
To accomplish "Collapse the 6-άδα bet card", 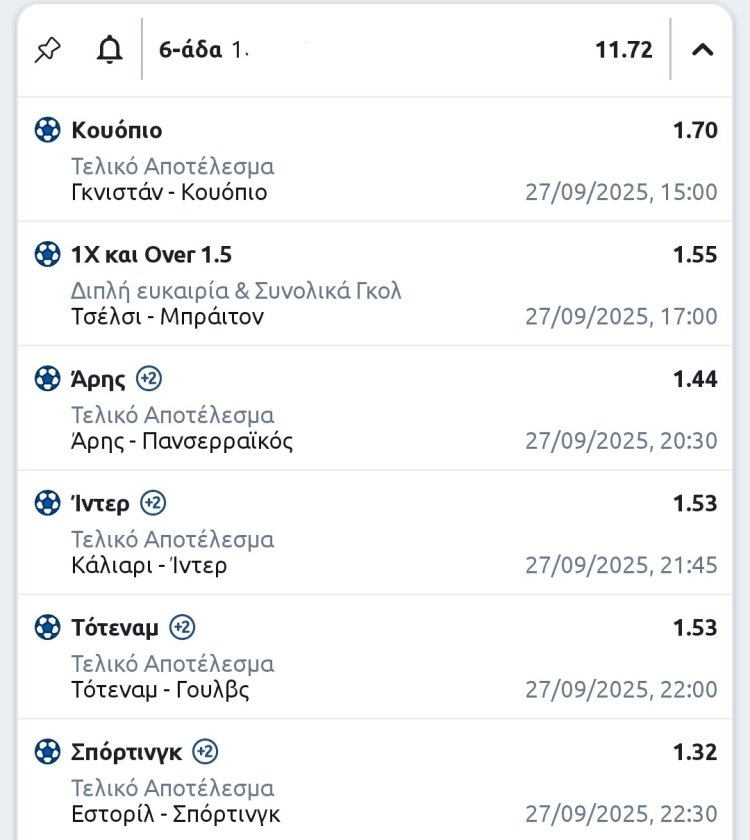I will (x=702, y=49).
